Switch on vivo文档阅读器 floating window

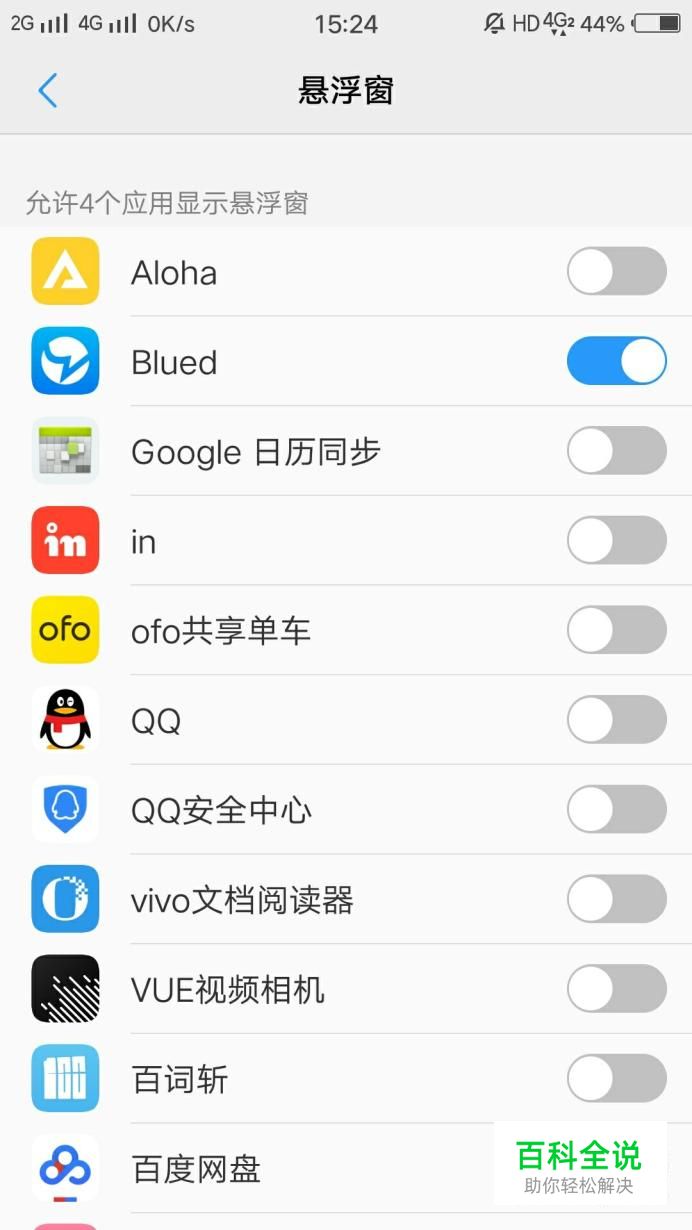[x=617, y=900]
